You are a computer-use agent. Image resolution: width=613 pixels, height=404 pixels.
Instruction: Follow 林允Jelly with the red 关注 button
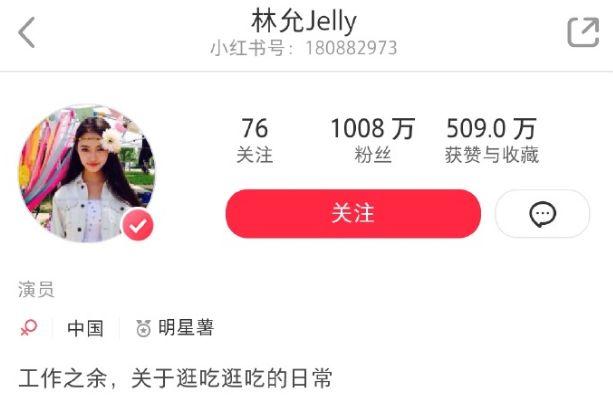(352, 214)
